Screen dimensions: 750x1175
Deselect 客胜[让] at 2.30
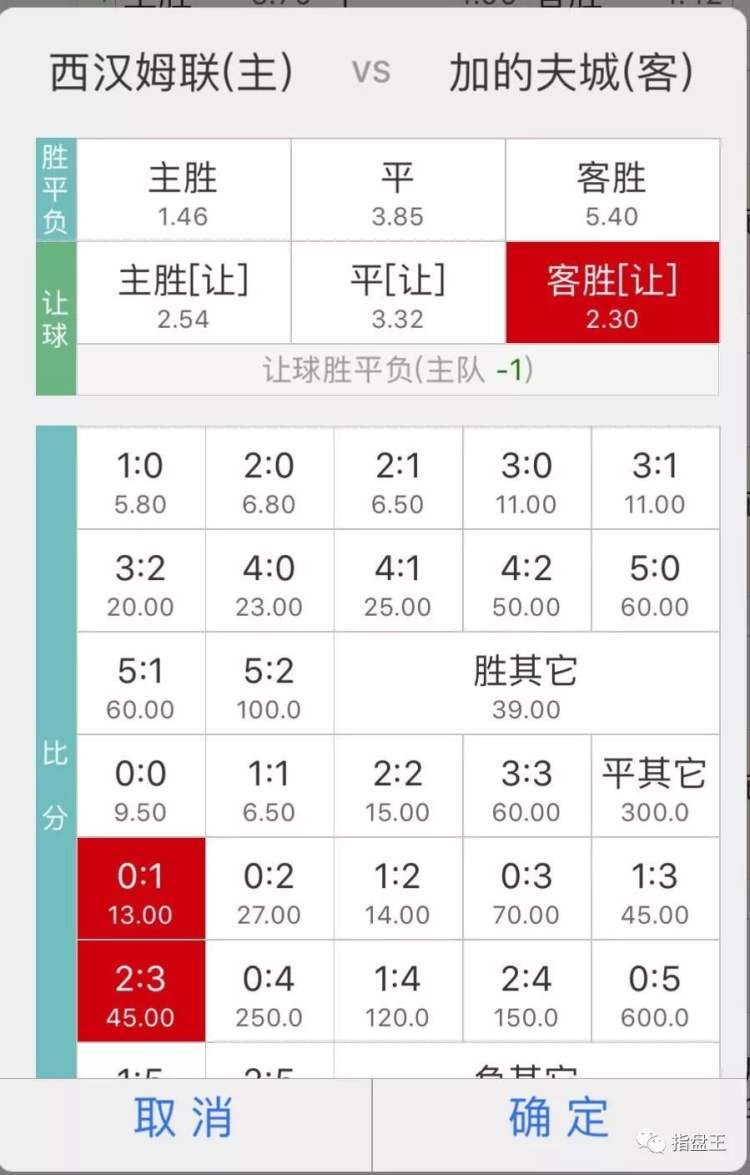(611, 294)
